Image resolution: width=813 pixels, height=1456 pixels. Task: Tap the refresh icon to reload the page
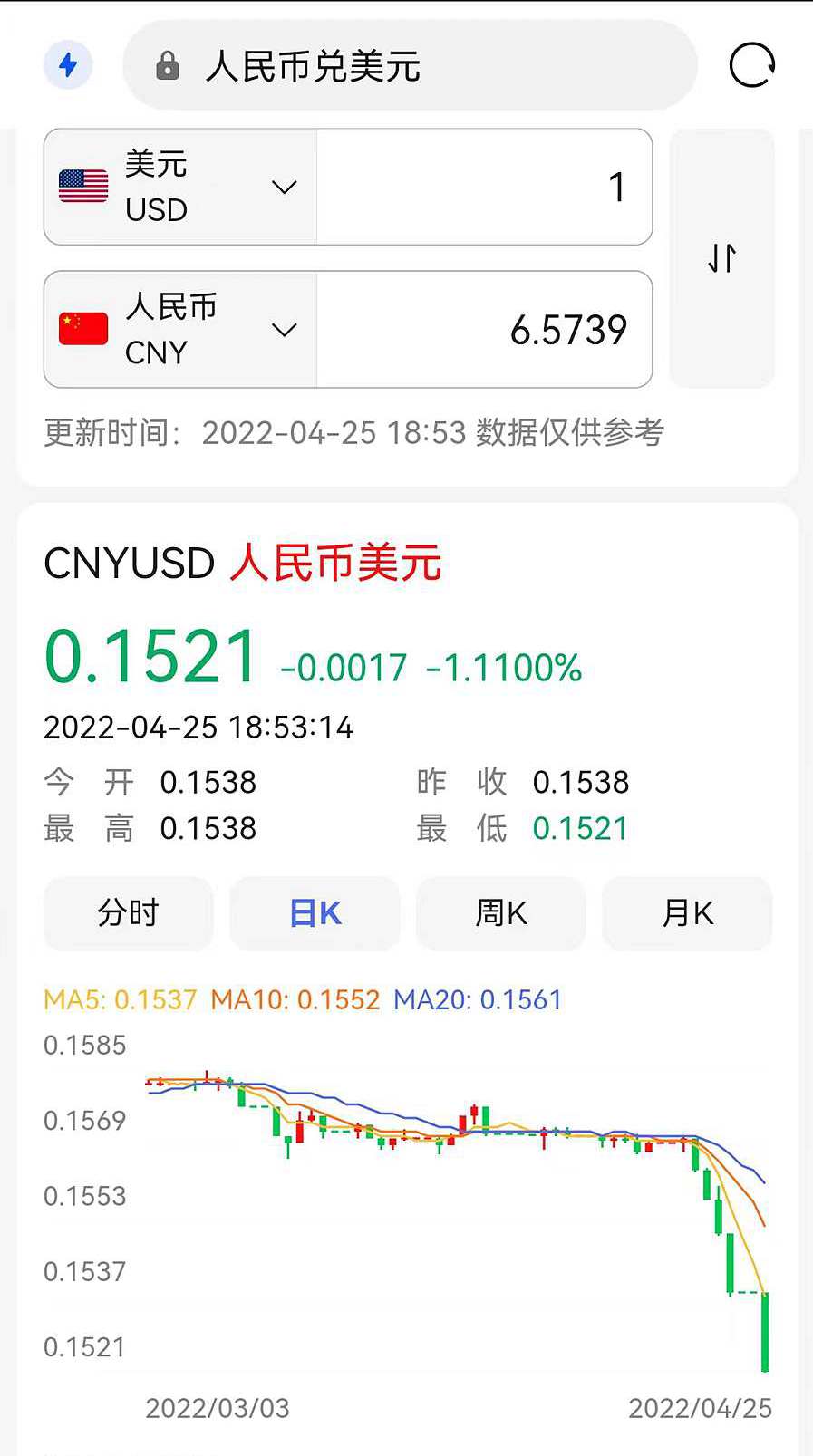(752, 65)
